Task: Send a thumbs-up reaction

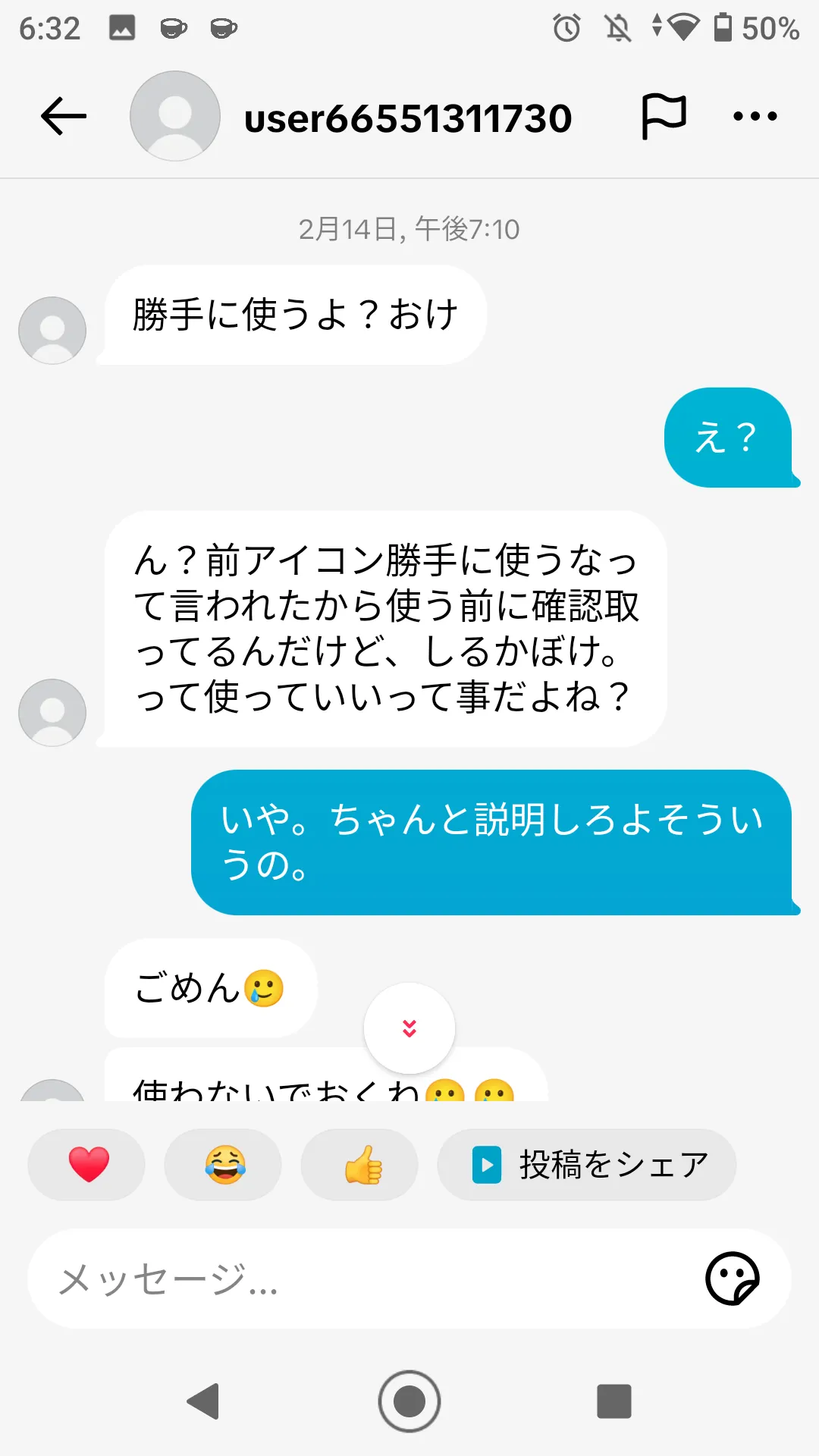Action: coord(360,1165)
